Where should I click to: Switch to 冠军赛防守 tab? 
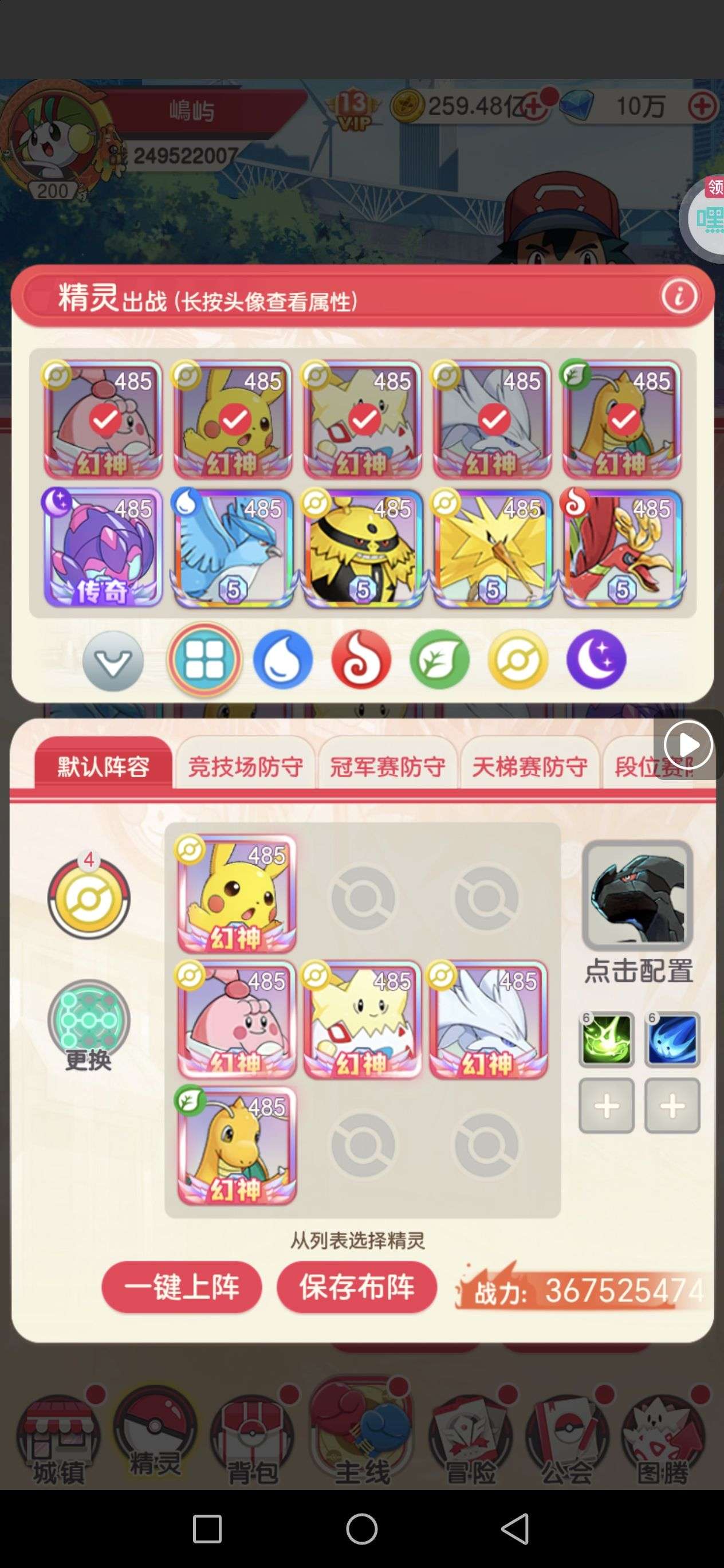(388, 766)
